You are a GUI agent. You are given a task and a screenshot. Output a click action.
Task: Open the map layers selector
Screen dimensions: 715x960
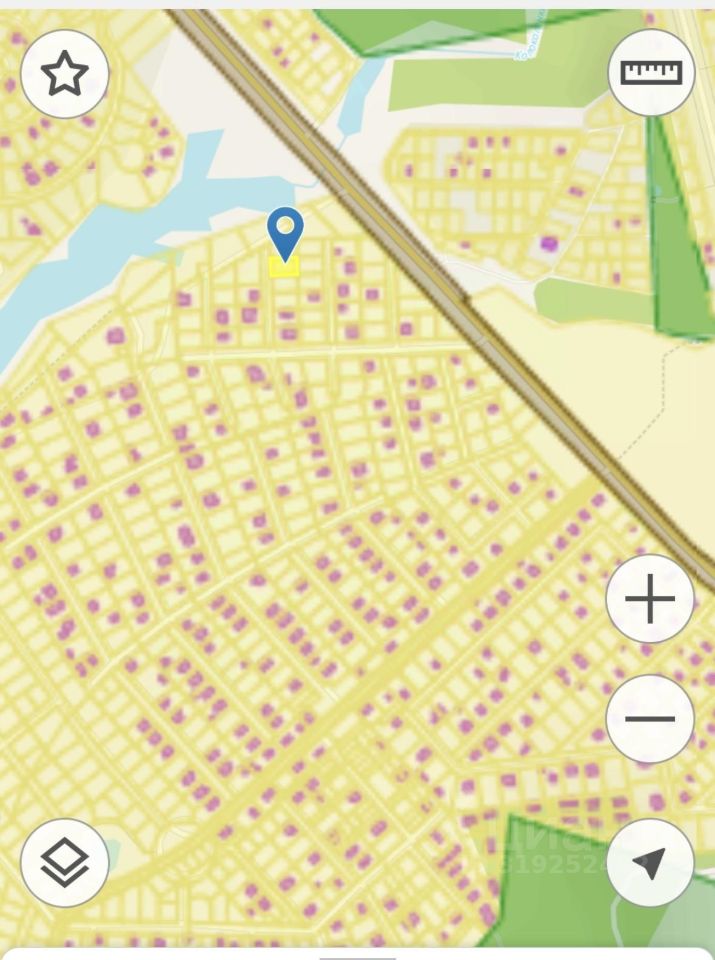65,862
